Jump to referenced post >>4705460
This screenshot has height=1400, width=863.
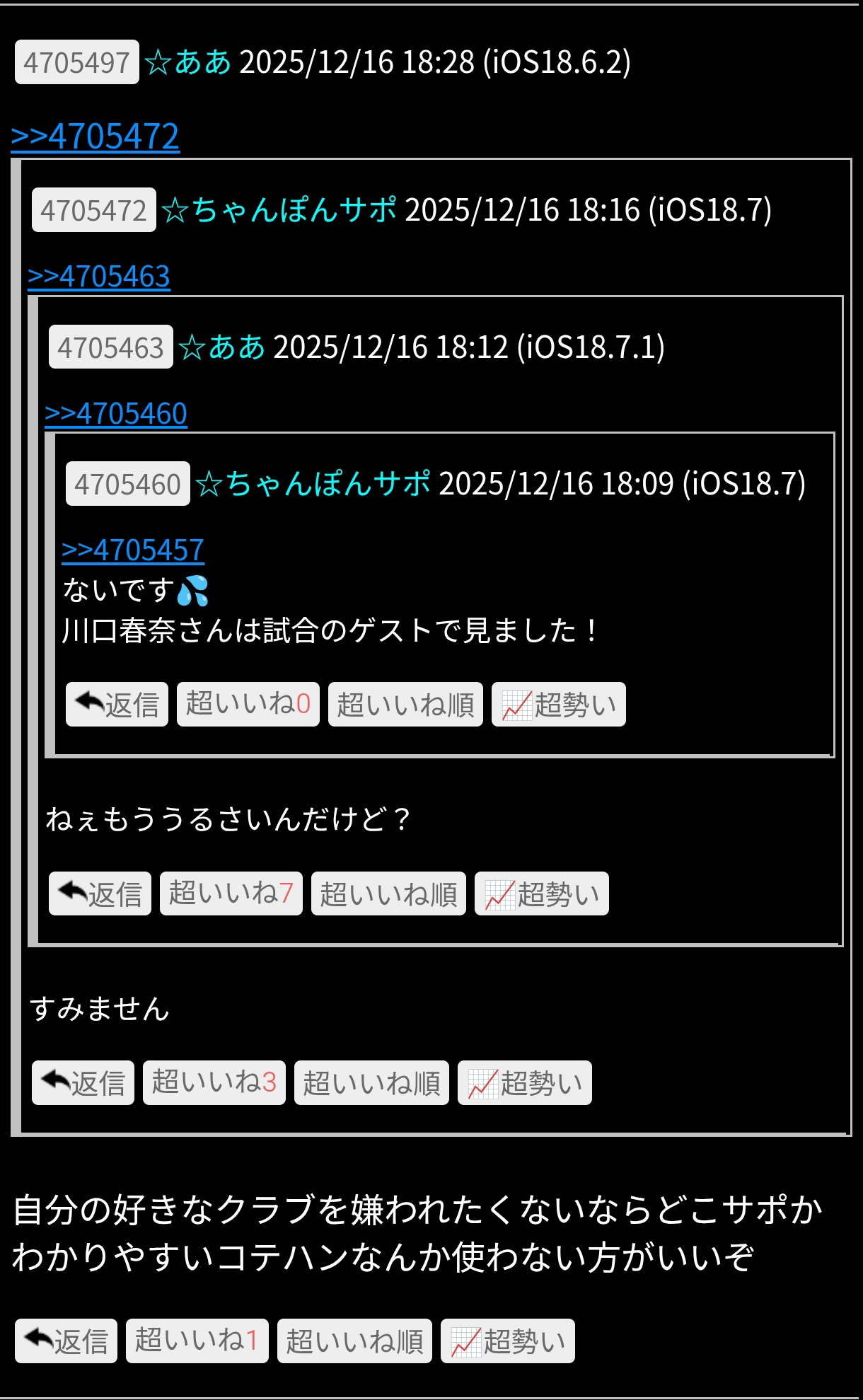coord(116,414)
